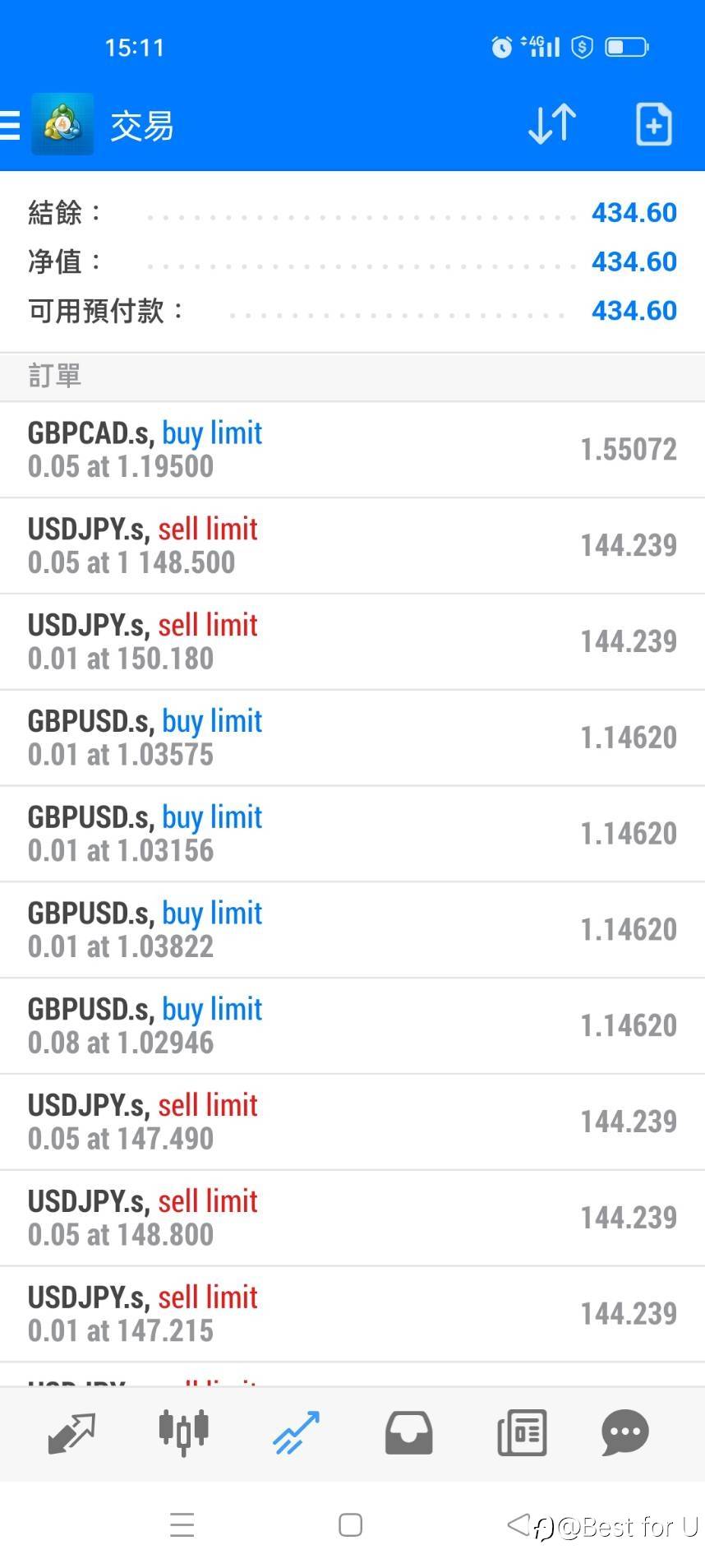Open the hamburger drawer menu
The image size is (705, 1568).
coord(11,126)
